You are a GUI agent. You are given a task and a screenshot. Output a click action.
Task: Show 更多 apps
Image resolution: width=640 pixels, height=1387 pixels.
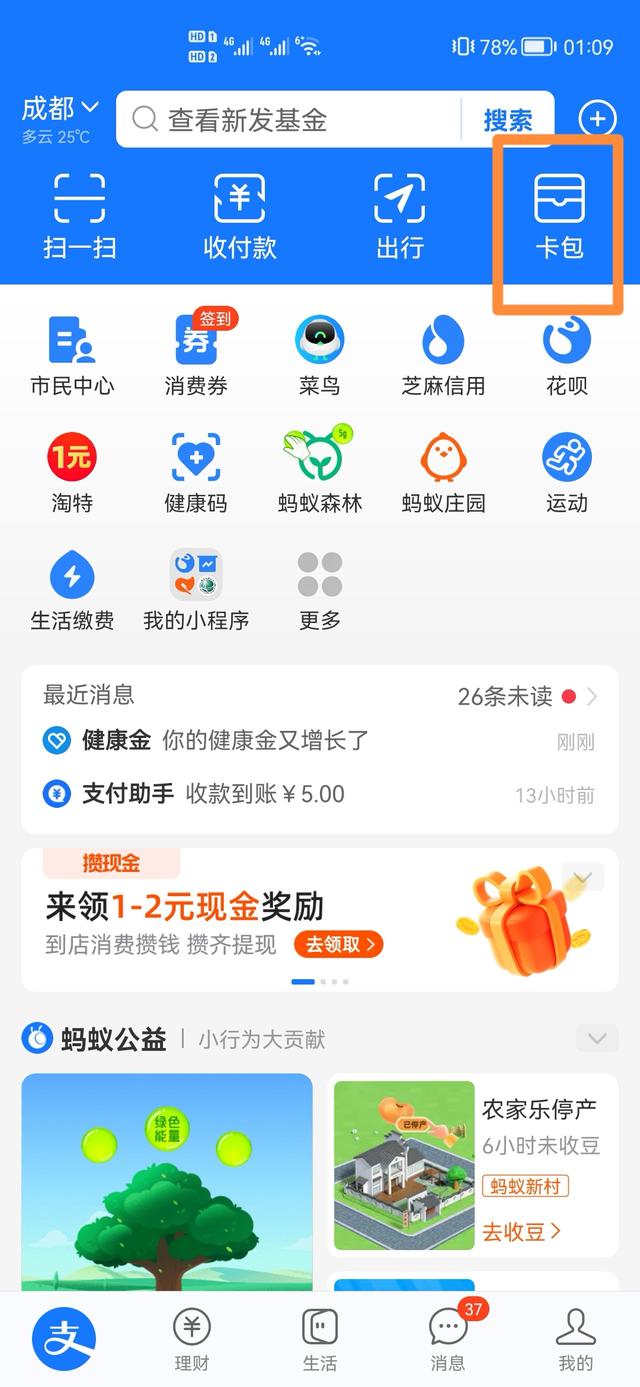[320, 590]
